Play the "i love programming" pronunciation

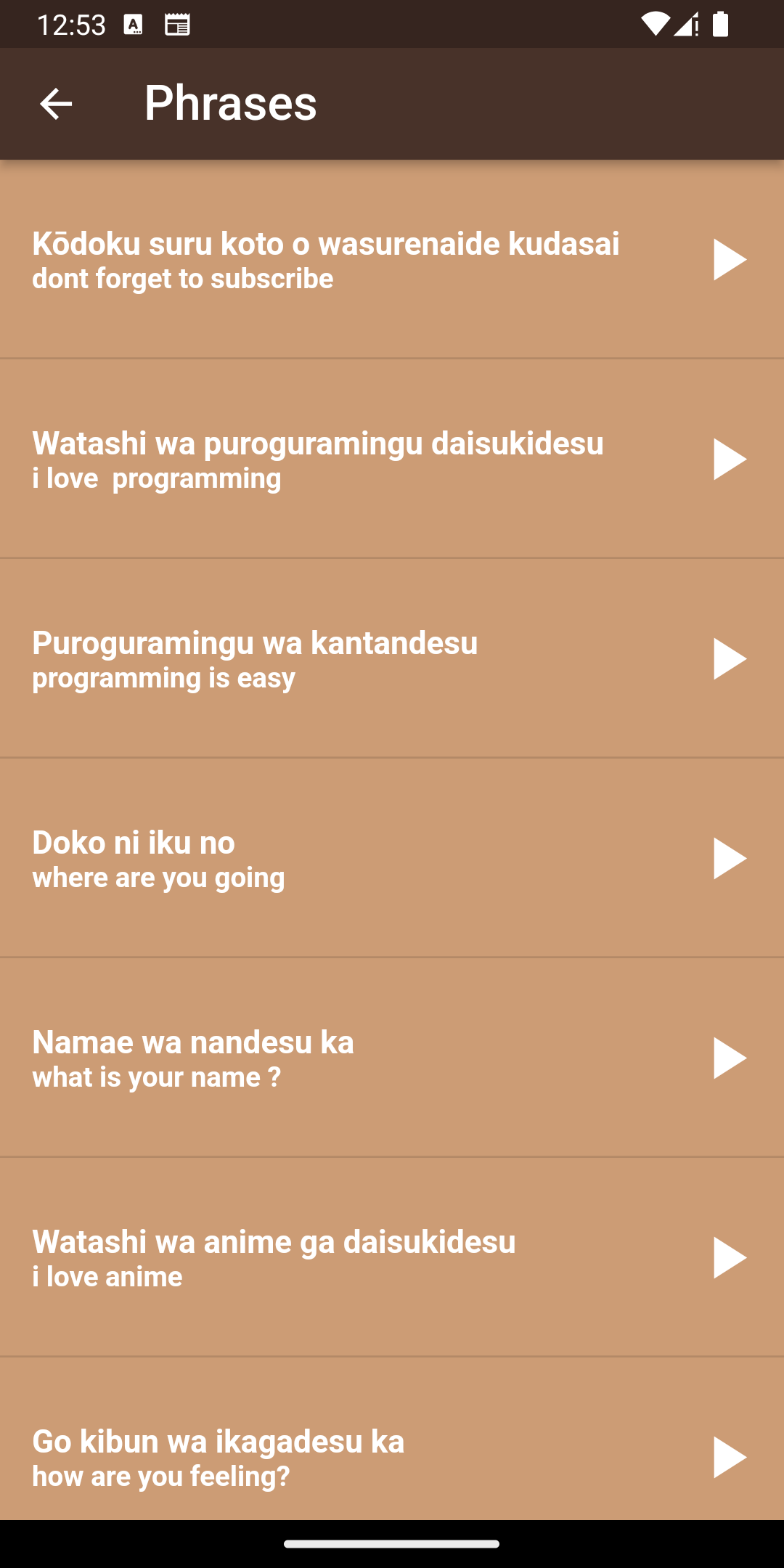[x=731, y=459]
